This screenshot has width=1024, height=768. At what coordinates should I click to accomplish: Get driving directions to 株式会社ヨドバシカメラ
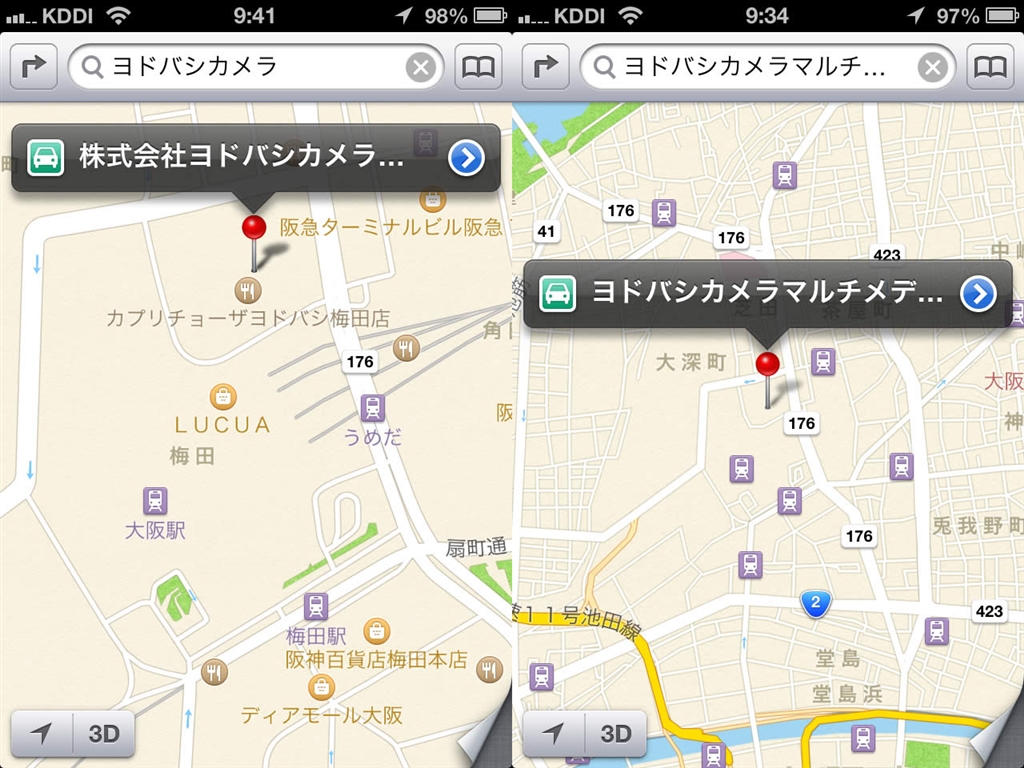tap(46, 158)
